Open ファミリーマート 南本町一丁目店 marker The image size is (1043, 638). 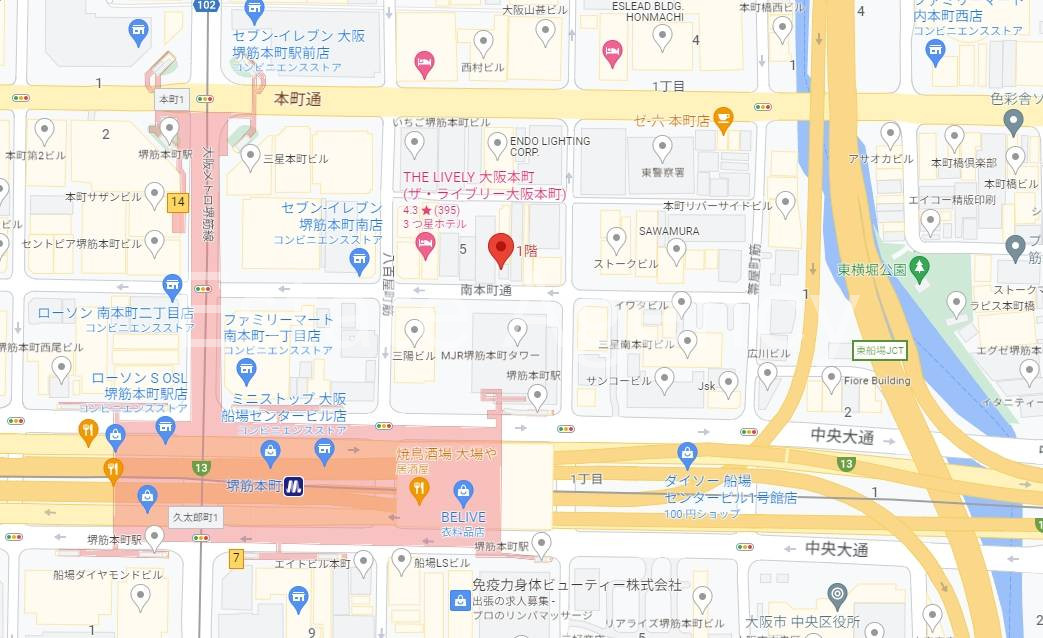pyautogui.click(x=246, y=371)
